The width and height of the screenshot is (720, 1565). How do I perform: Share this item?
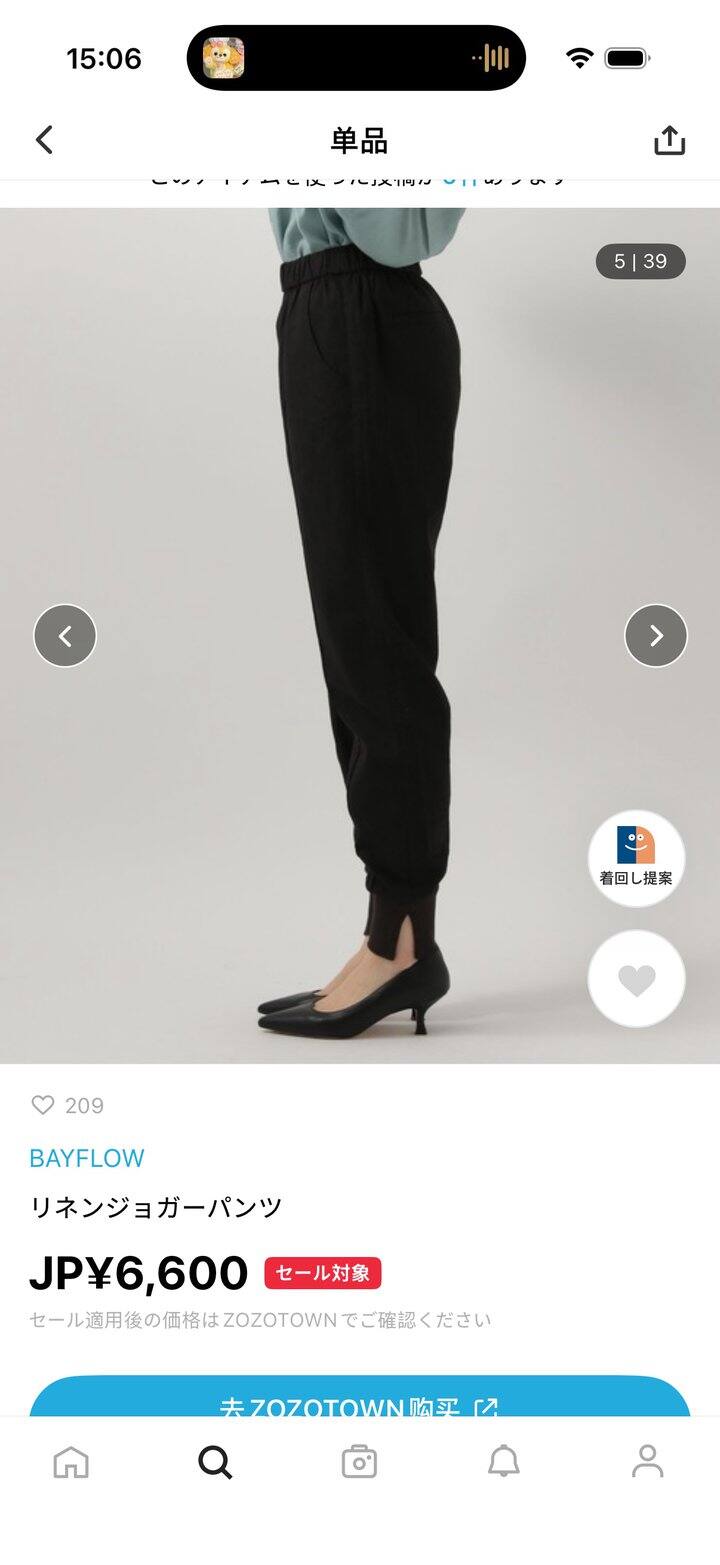(669, 140)
